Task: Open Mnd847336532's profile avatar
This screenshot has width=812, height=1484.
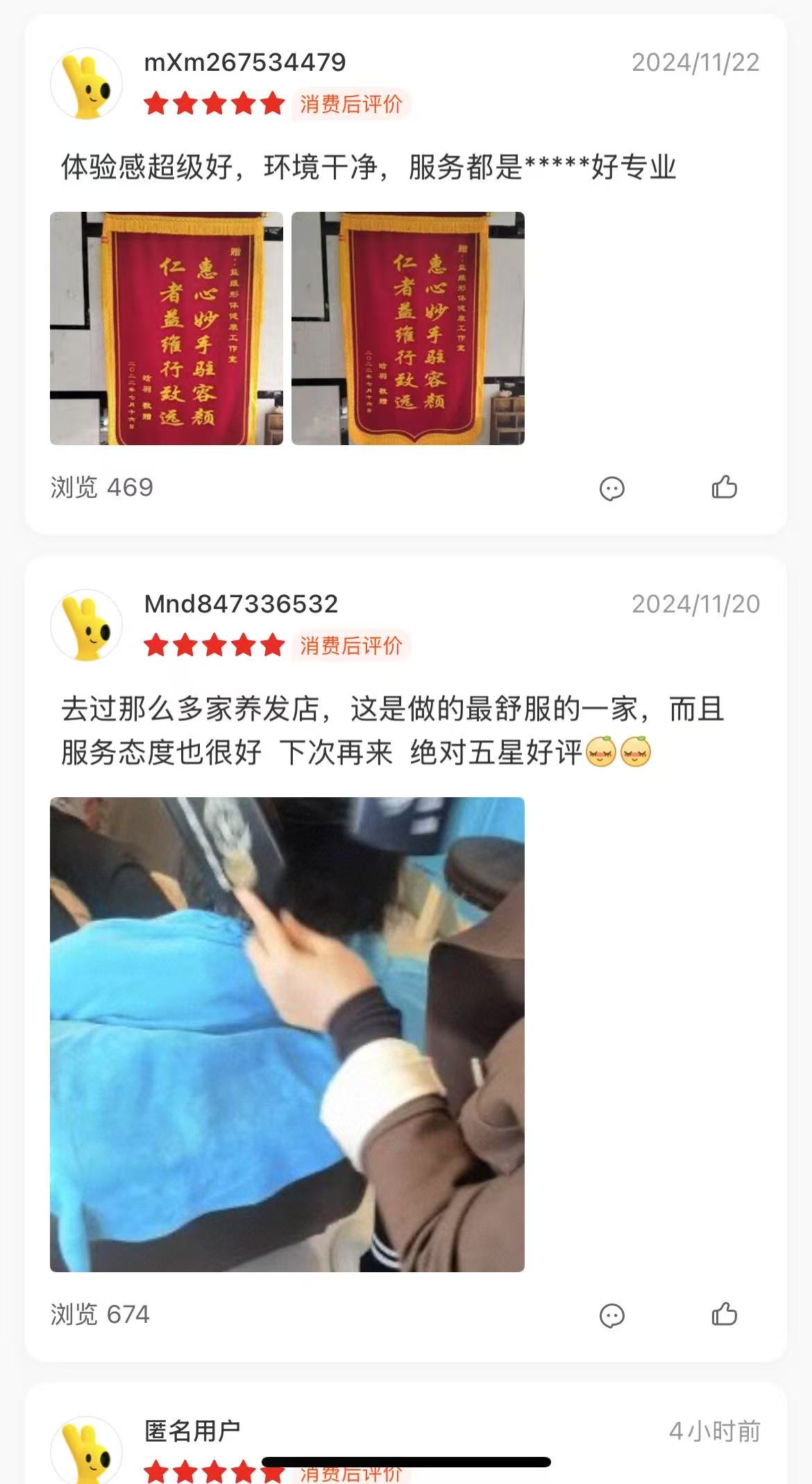Action: point(87,625)
